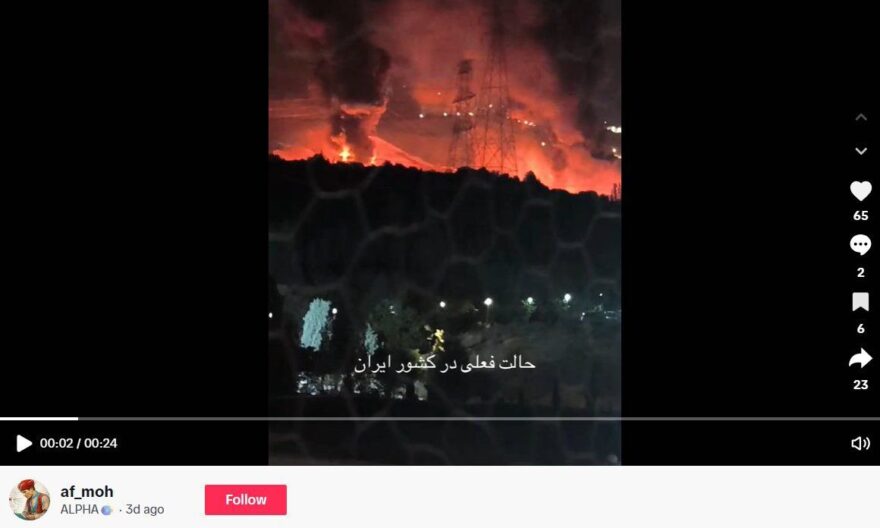Play the paused video
880x528 pixels.
(x=24, y=443)
